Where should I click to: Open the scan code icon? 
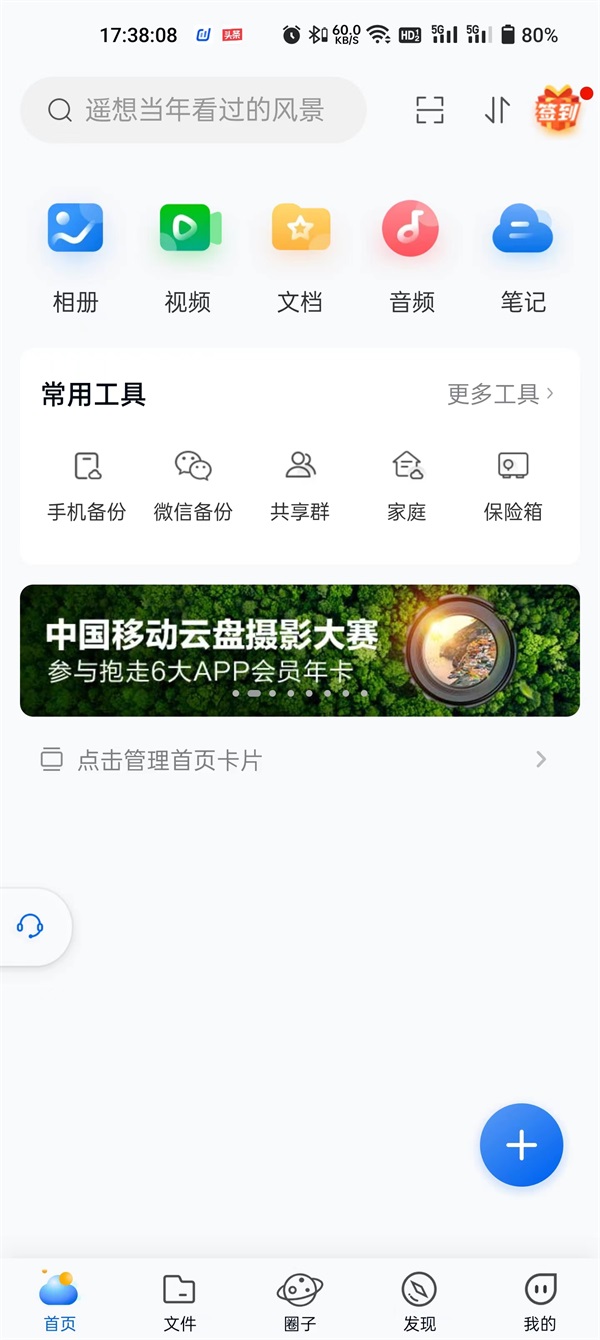[429, 110]
